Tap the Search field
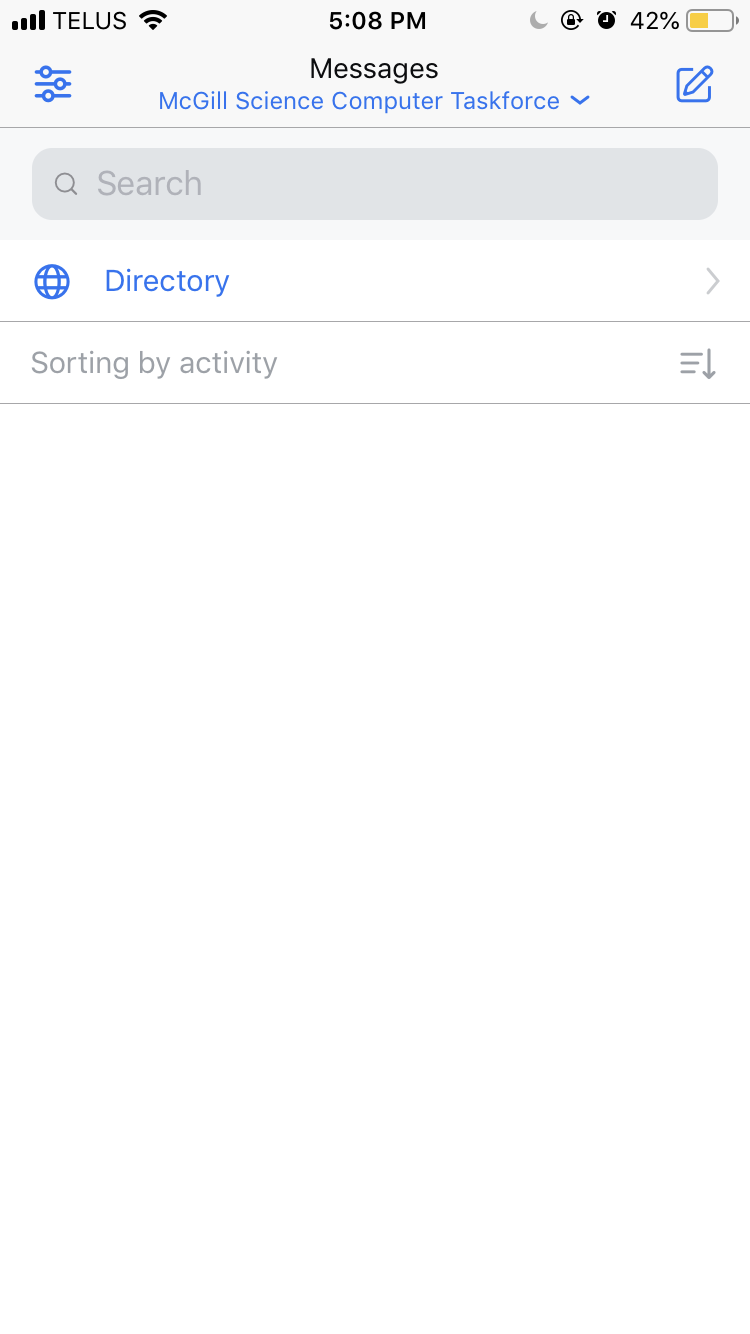Image resolution: width=750 pixels, height=1334 pixels. click(x=375, y=184)
